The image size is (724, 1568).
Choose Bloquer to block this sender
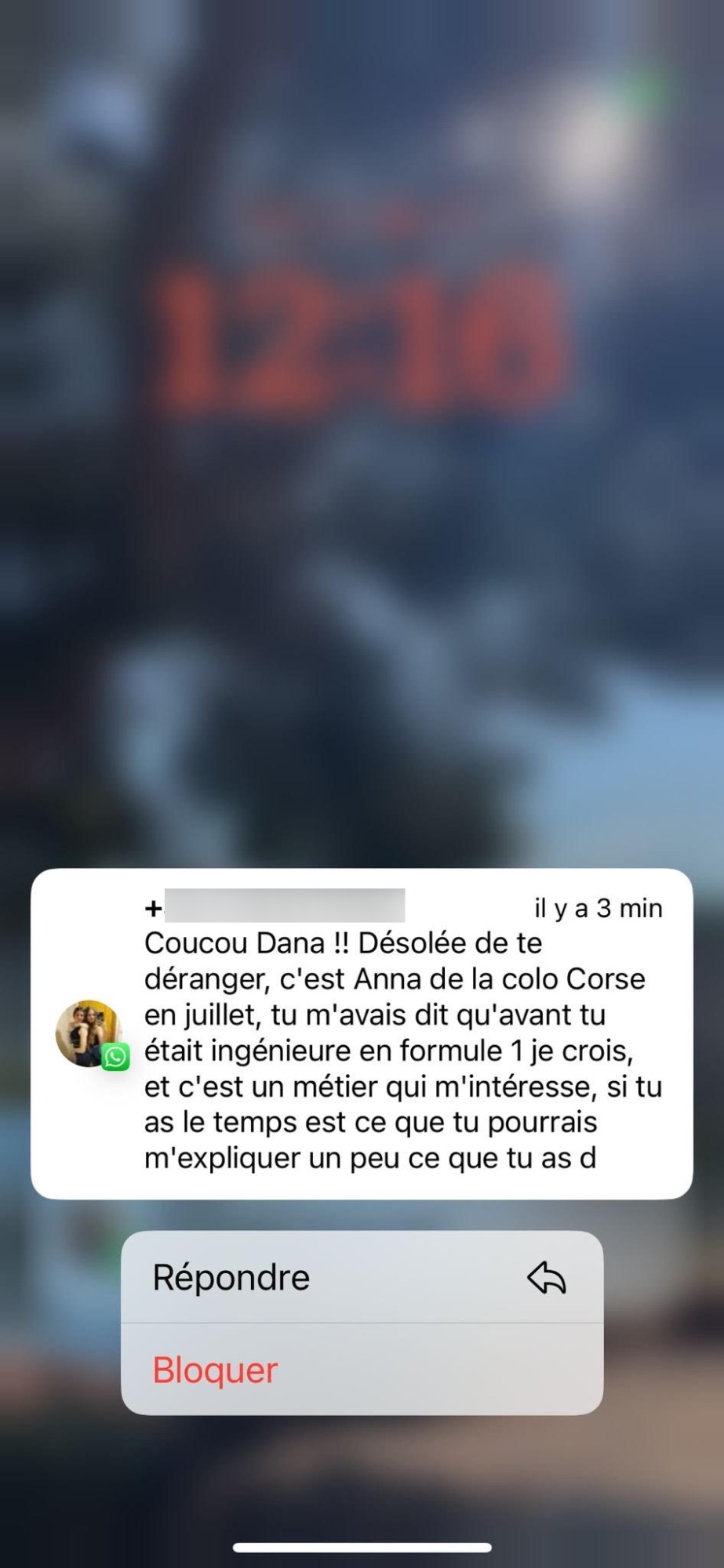361,1370
